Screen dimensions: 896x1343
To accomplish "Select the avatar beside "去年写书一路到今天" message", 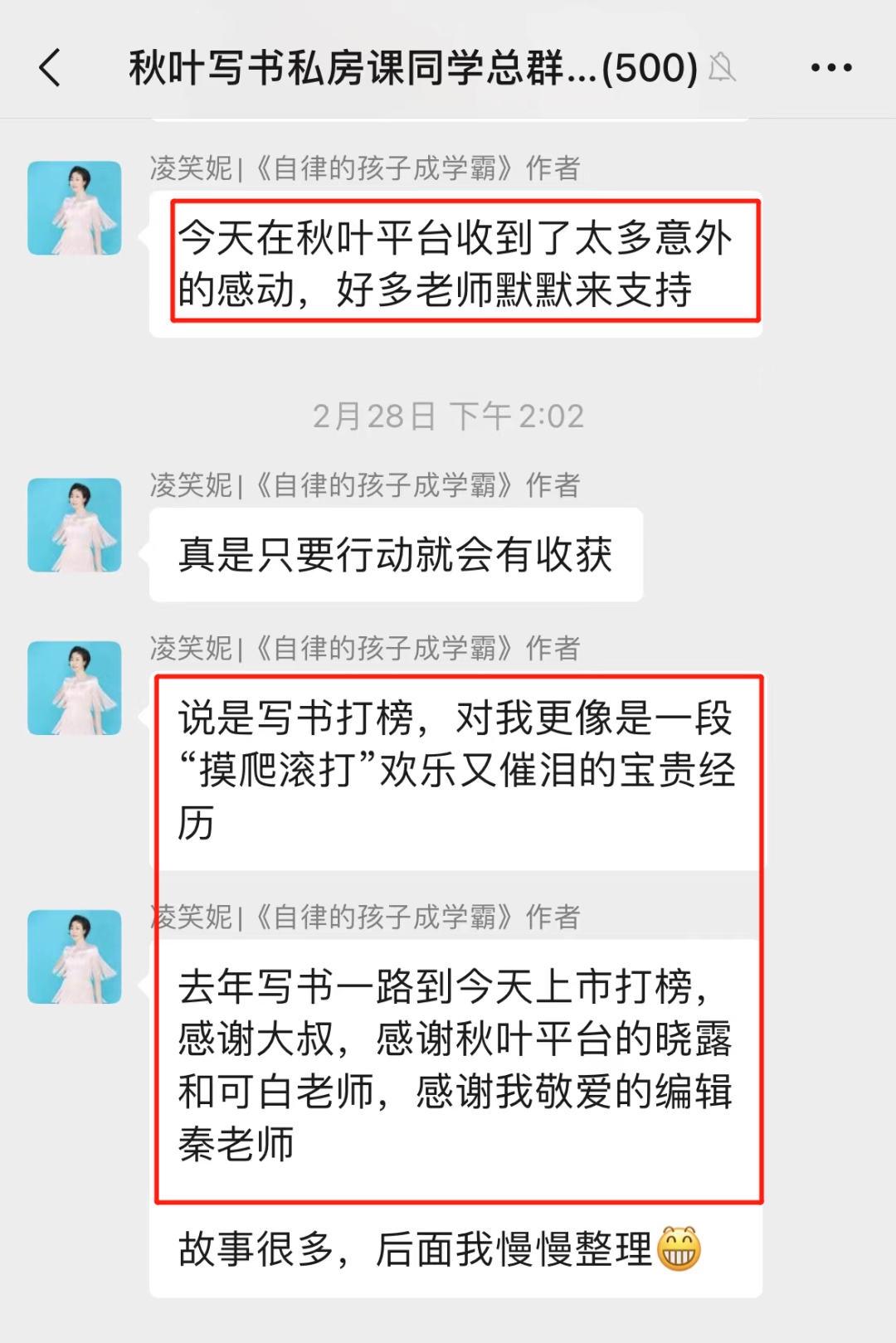I will point(75,956).
